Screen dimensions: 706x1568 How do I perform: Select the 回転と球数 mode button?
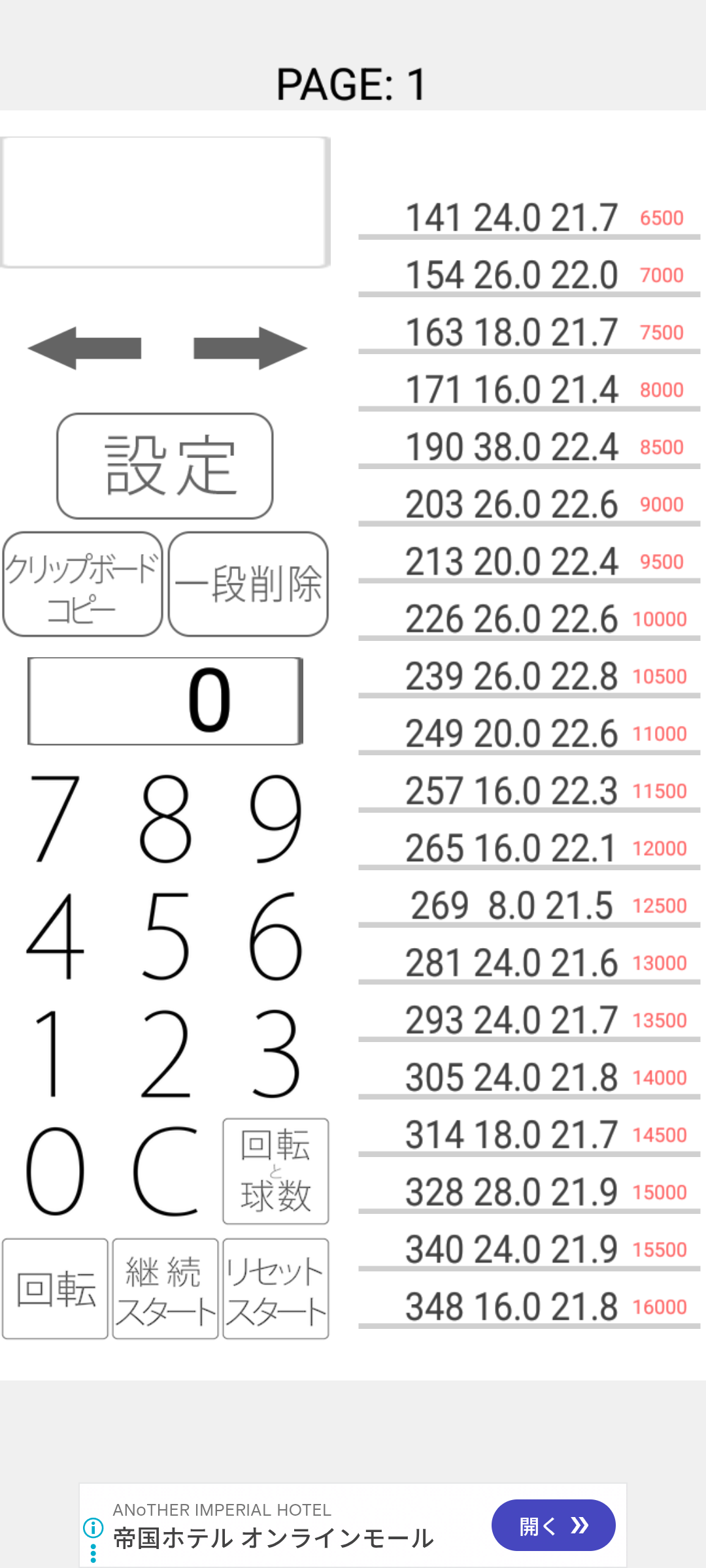pos(276,1171)
